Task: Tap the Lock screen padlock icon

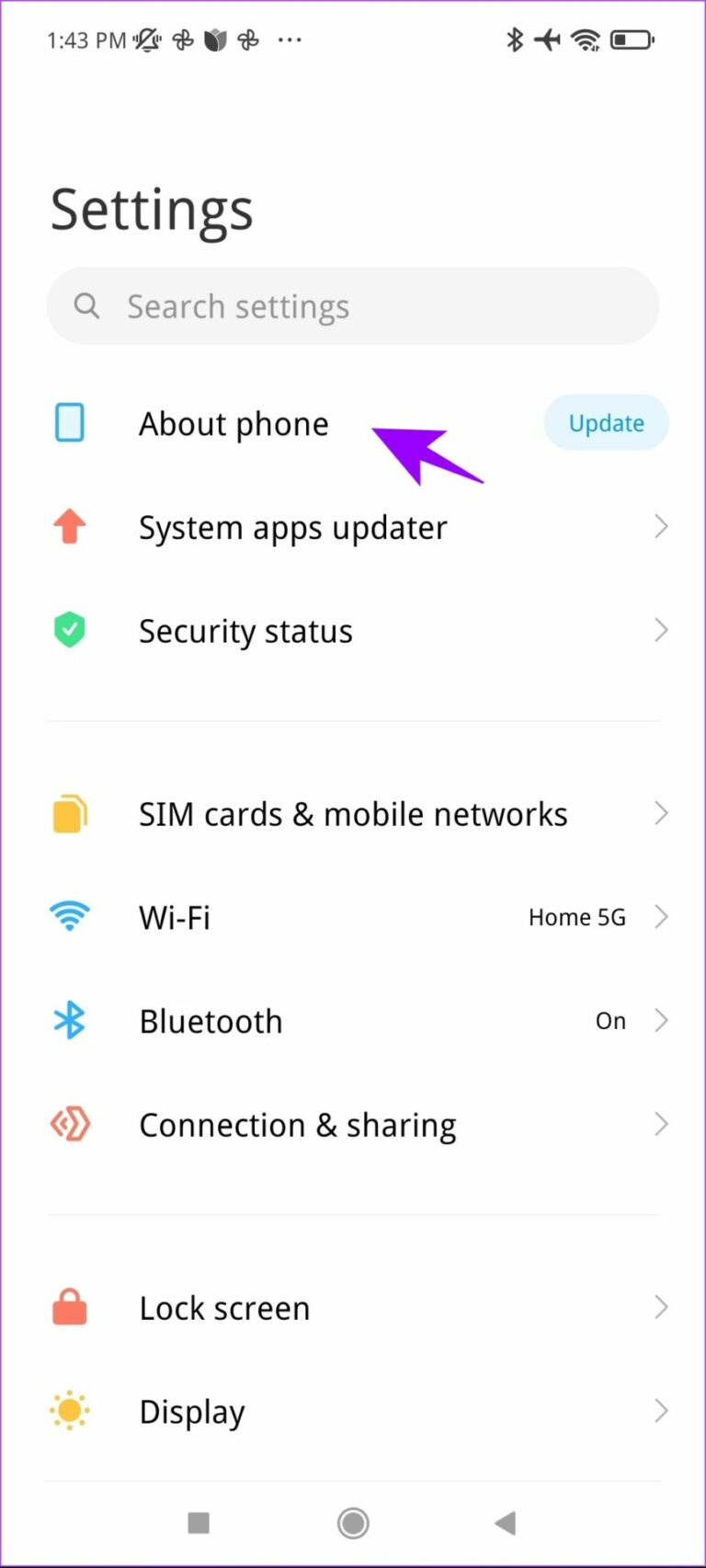Action: (x=70, y=1307)
